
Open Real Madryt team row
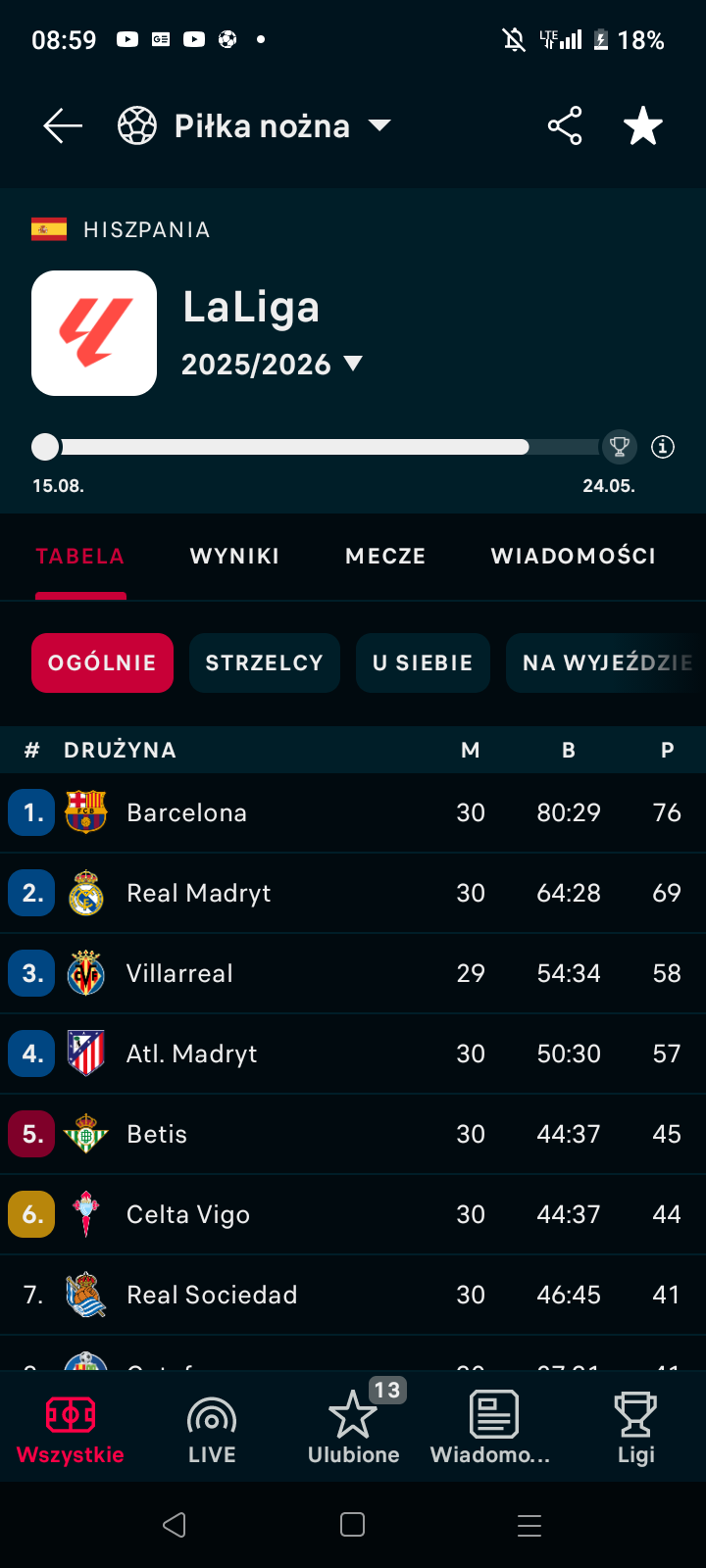pyautogui.click(x=199, y=894)
